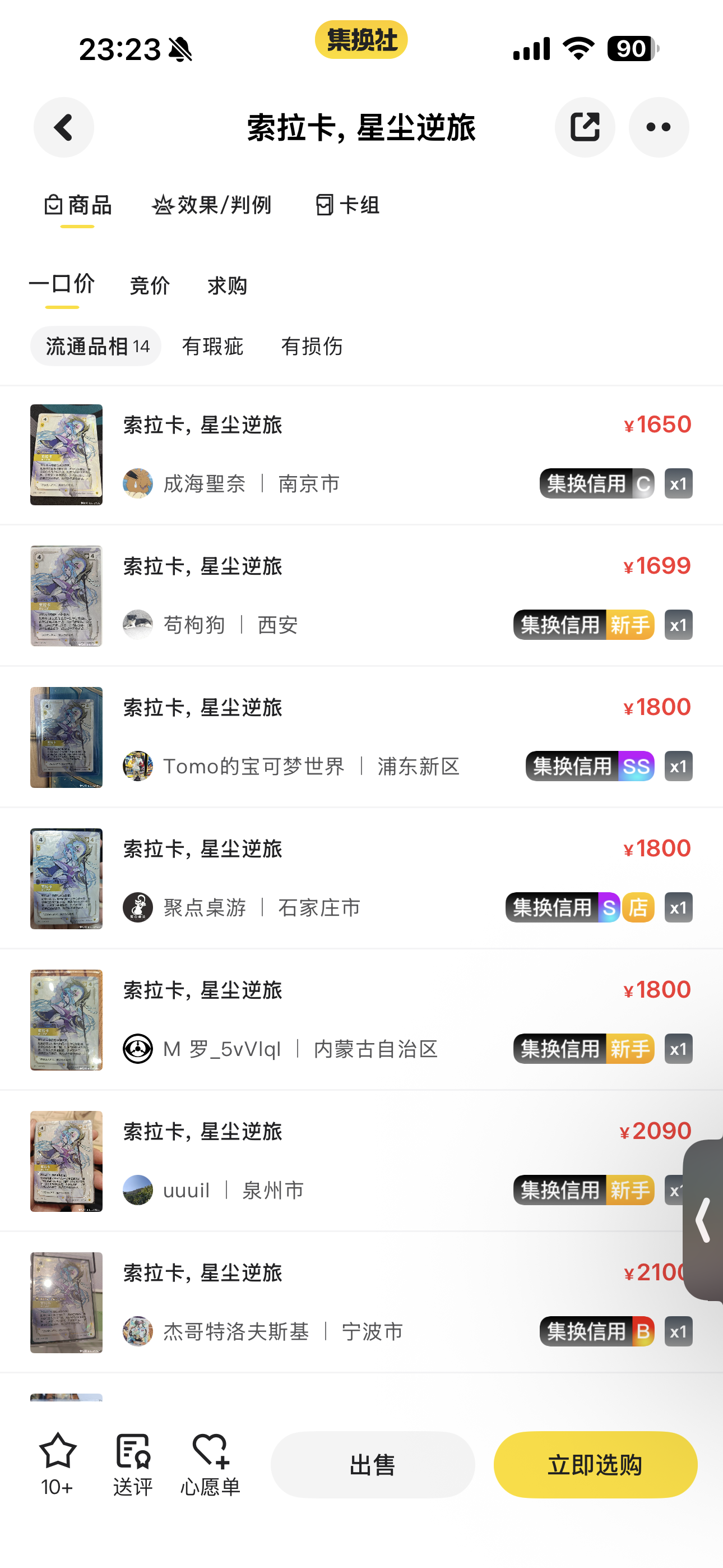Add the card to 心愿单
The image size is (723, 1568).
point(211,1462)
